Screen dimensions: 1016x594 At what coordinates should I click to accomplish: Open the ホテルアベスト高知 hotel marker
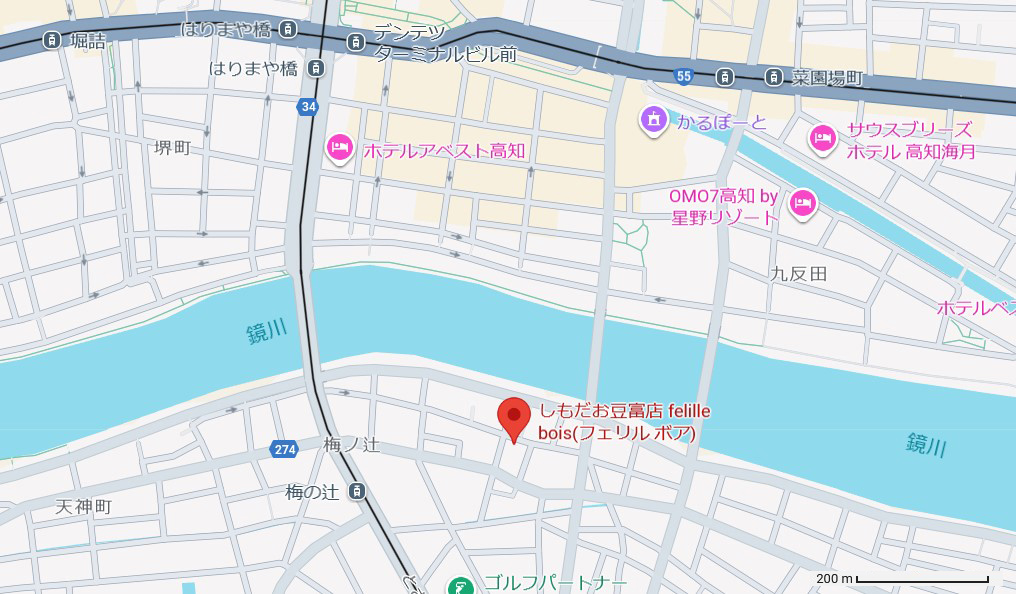(340, 149)
